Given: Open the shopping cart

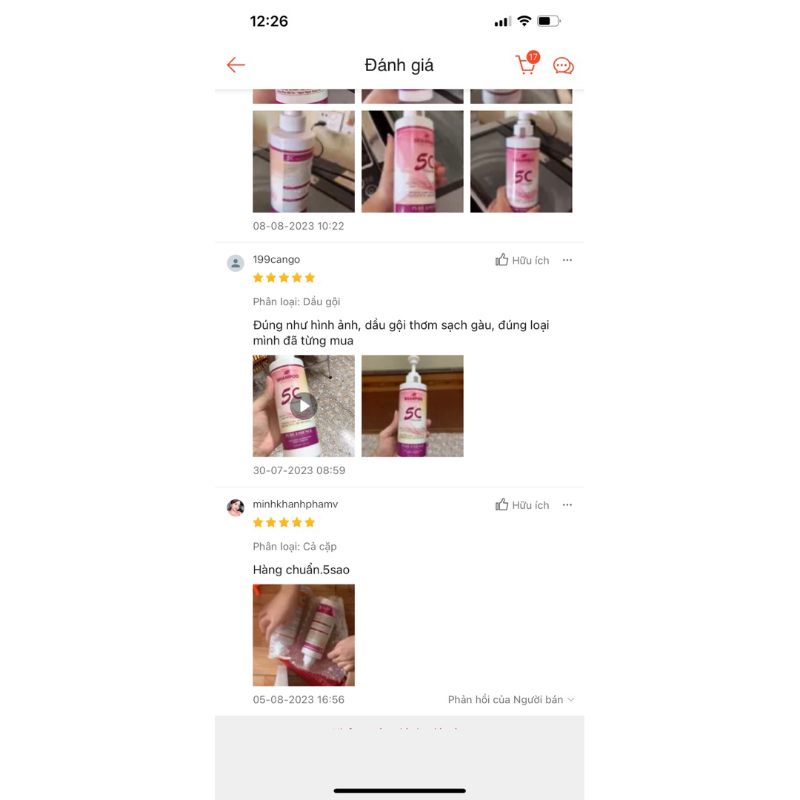Looking at the screenshot, I should 526,65.
